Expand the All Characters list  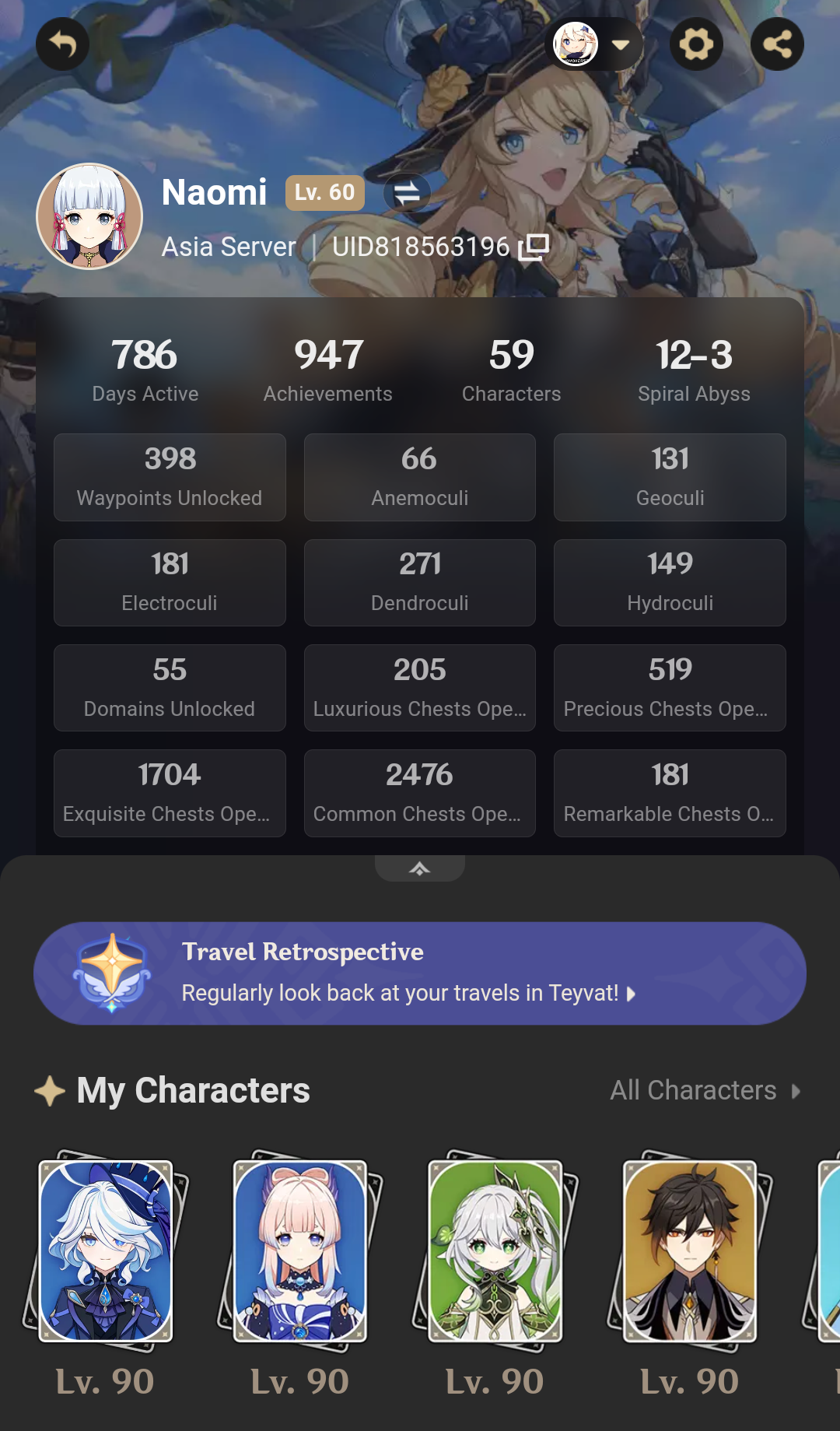tap(705, 1090)
